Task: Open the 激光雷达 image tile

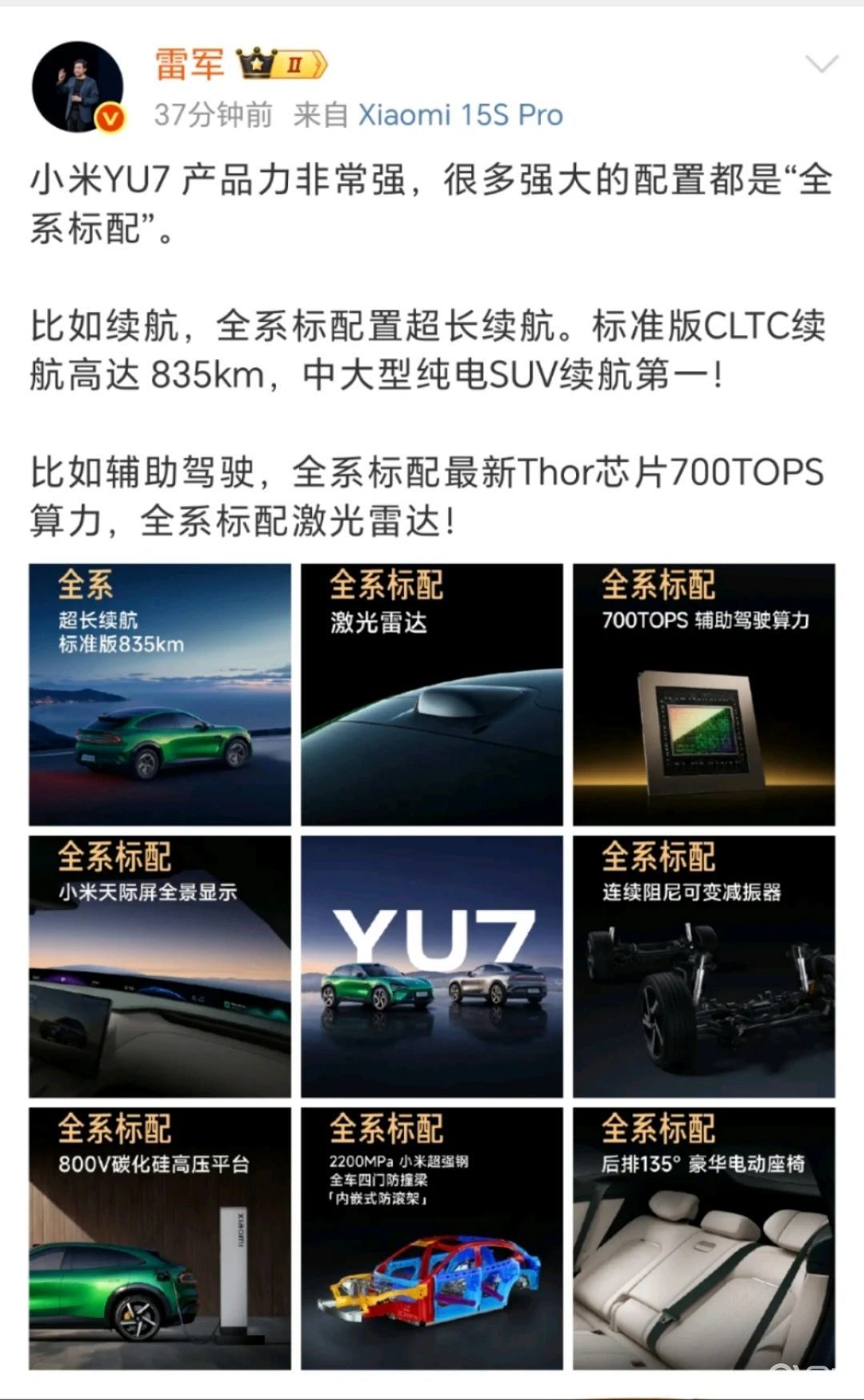Action: pyautogui.click(x=432, y=694)
